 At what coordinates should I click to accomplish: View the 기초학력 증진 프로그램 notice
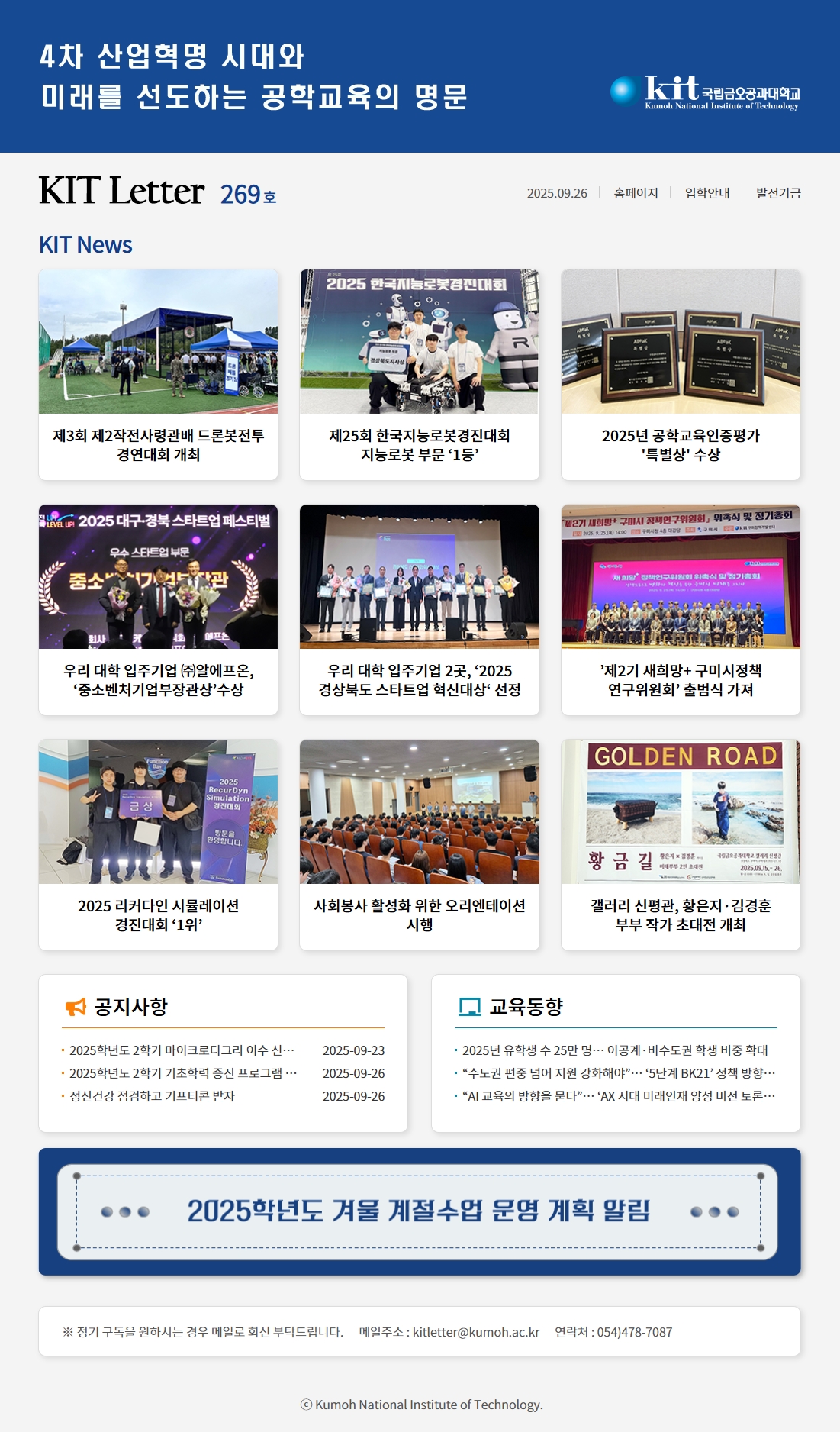click(x=182, y=1073)
